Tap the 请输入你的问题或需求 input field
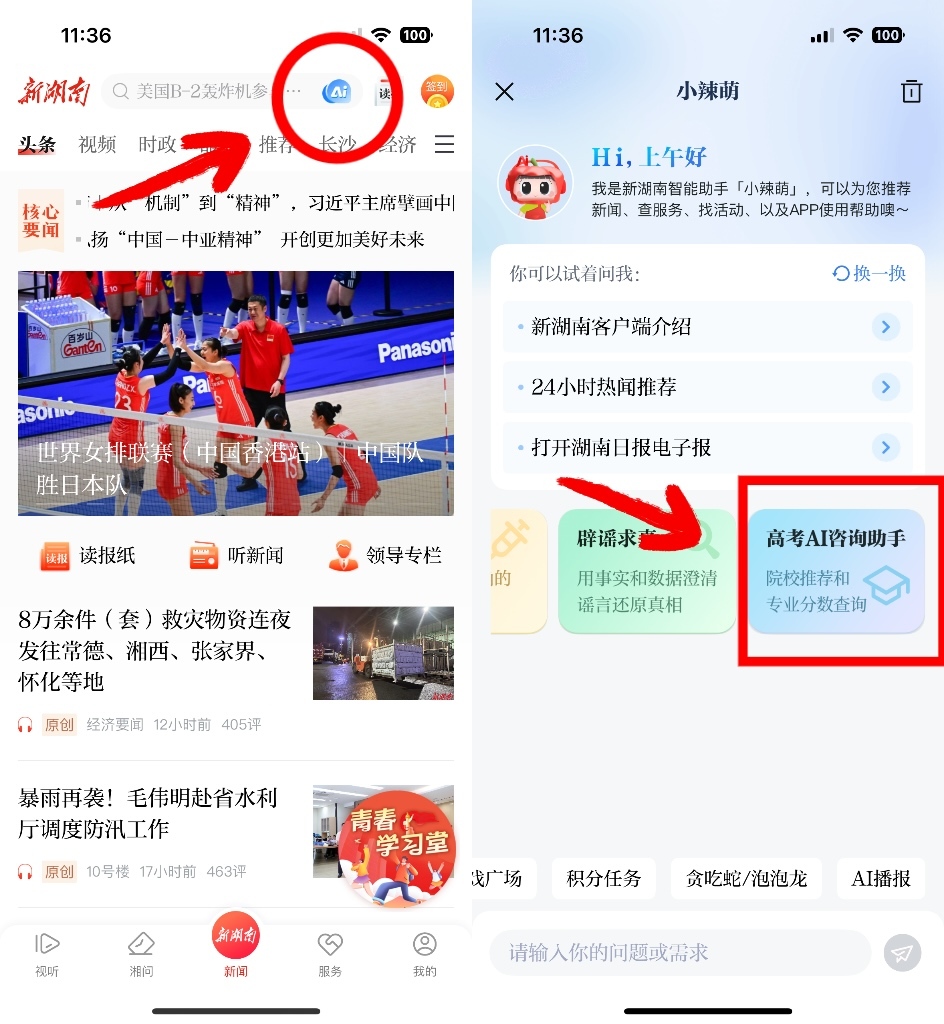Screen dimensions: 944x1024 (680, 952)
